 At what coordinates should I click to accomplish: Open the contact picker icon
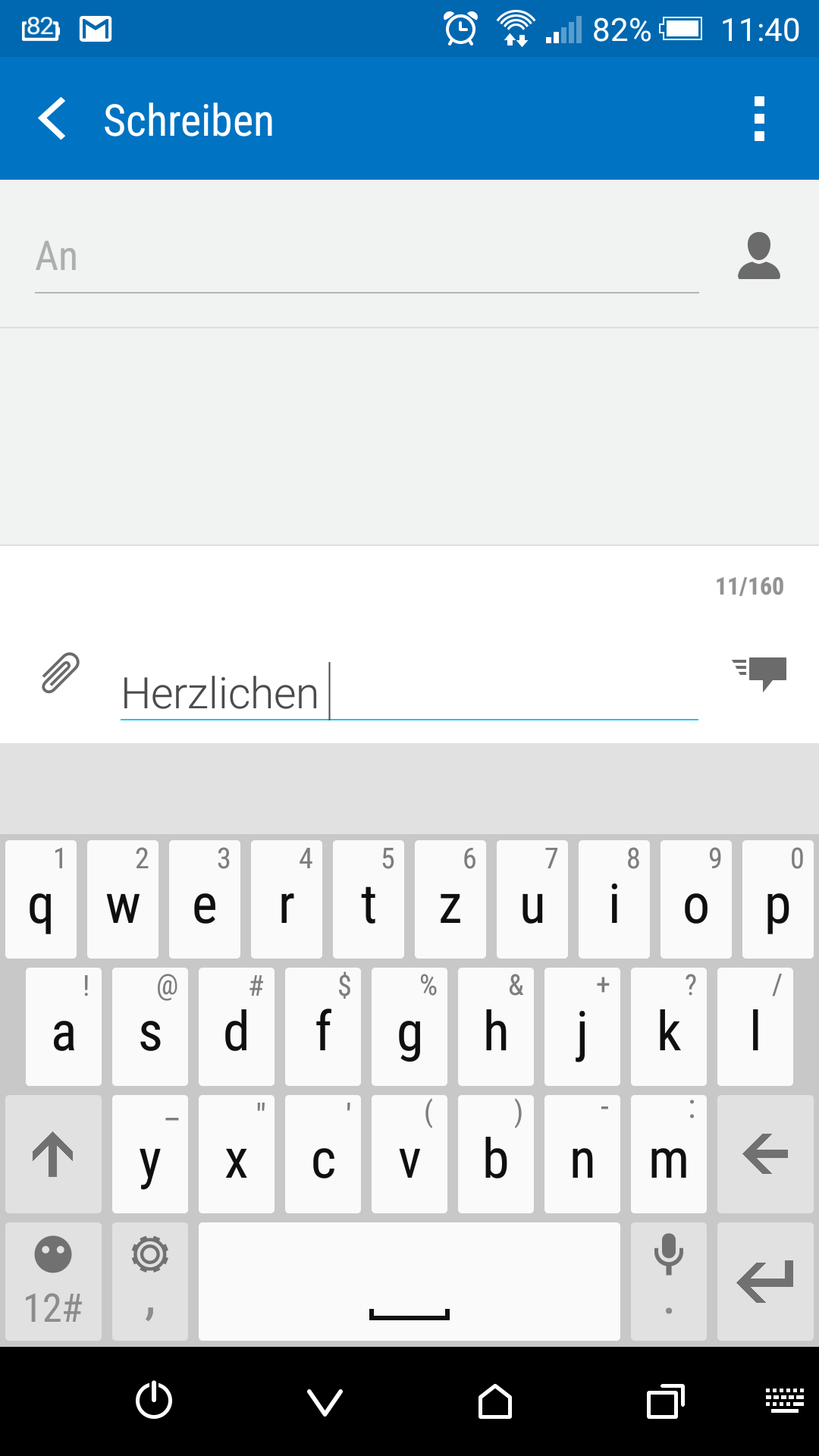758,256
